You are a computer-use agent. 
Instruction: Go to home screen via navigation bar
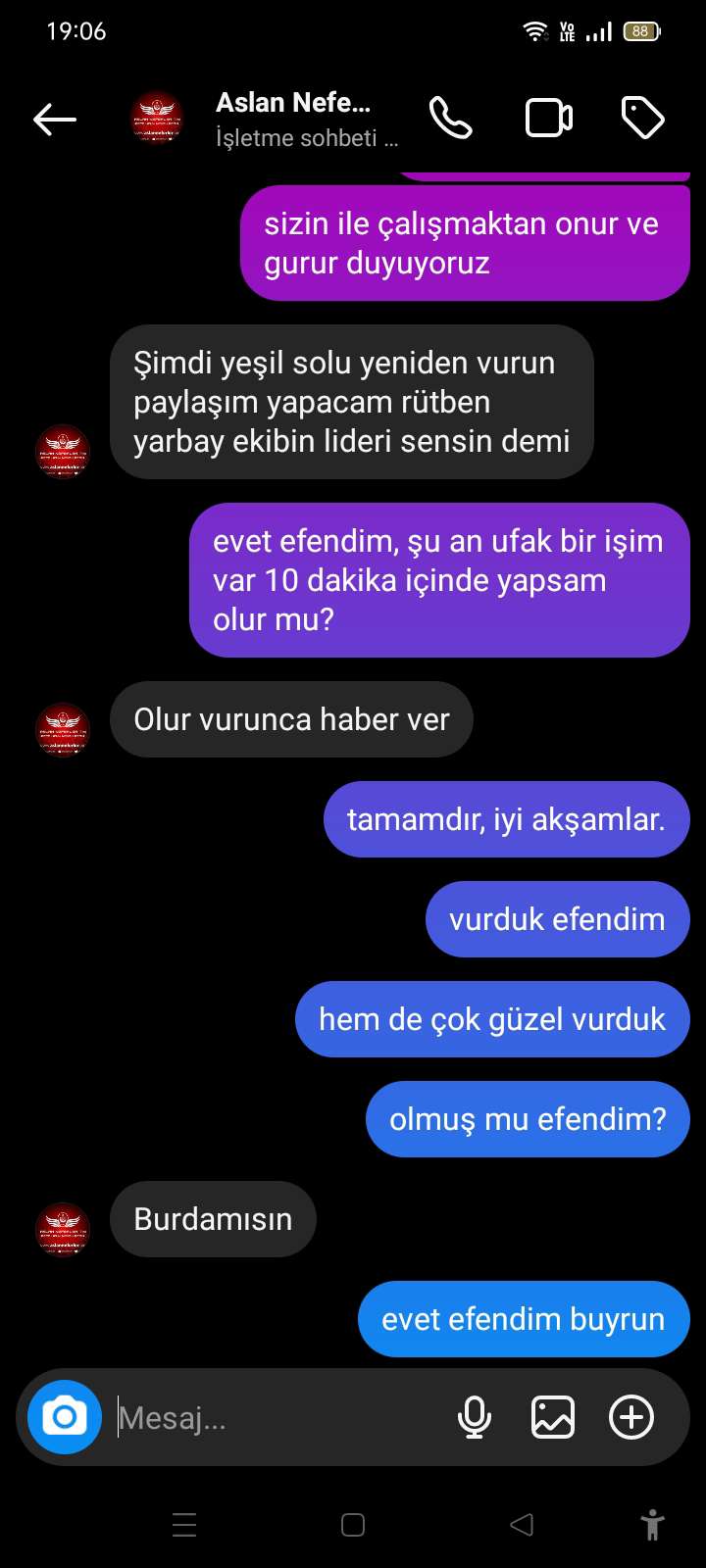click(x=353, y=1525)
